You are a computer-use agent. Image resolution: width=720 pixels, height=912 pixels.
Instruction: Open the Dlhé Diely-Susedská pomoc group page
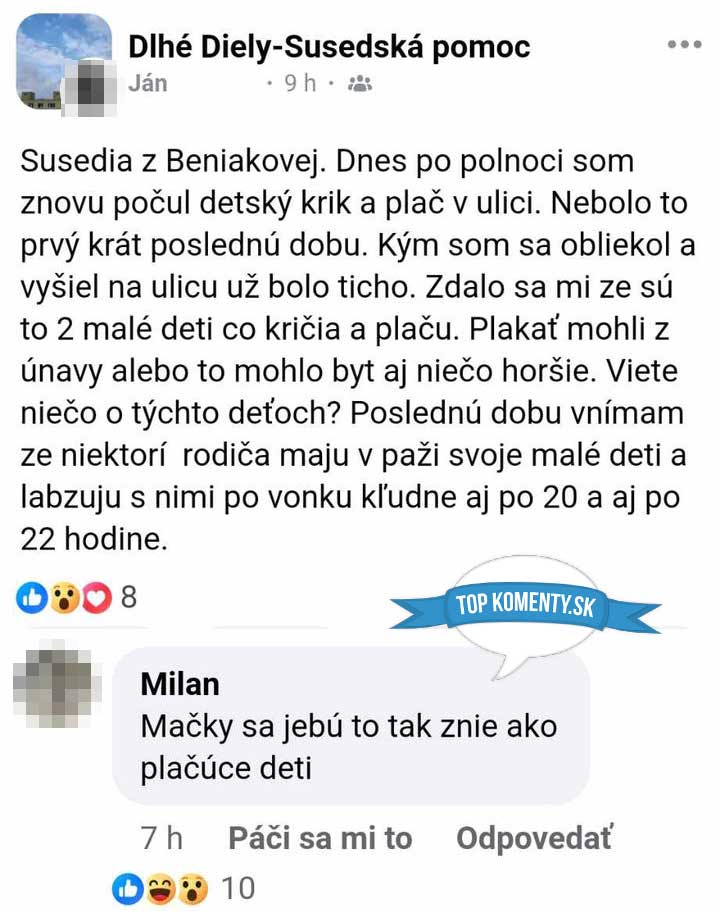point(329,45)
